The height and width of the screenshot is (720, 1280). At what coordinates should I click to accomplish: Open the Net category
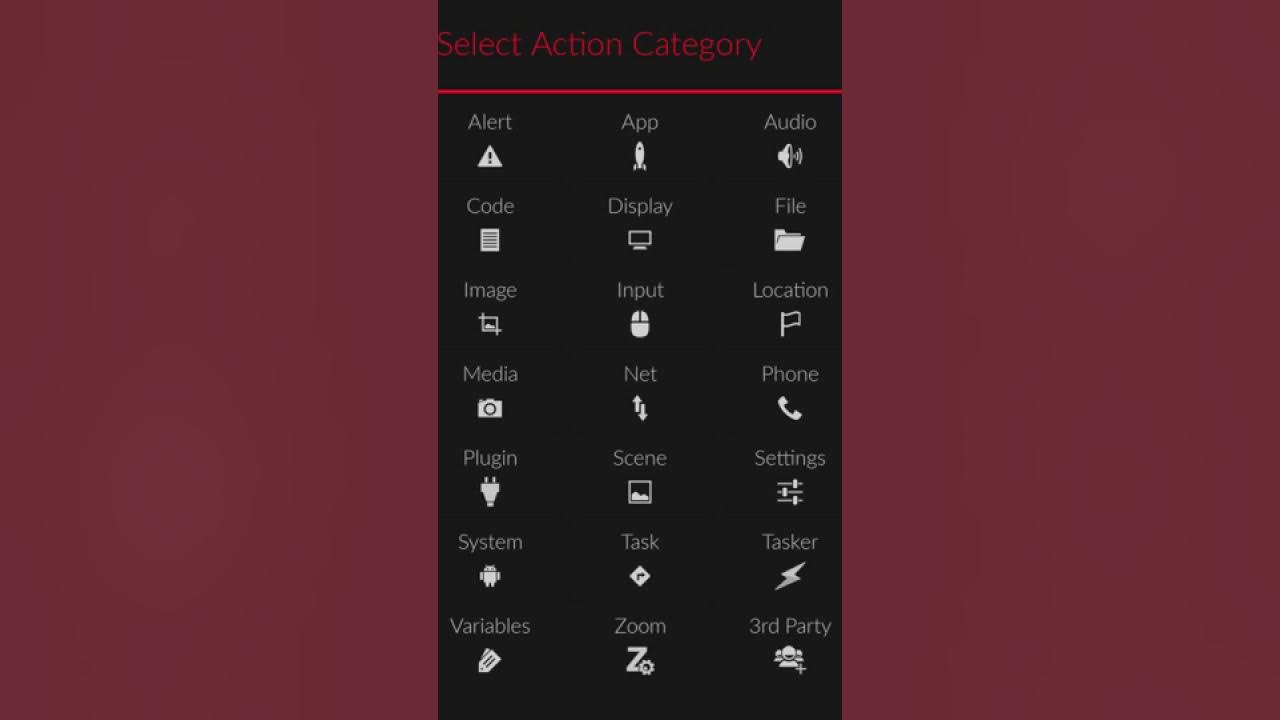click(x=640, y=393)
